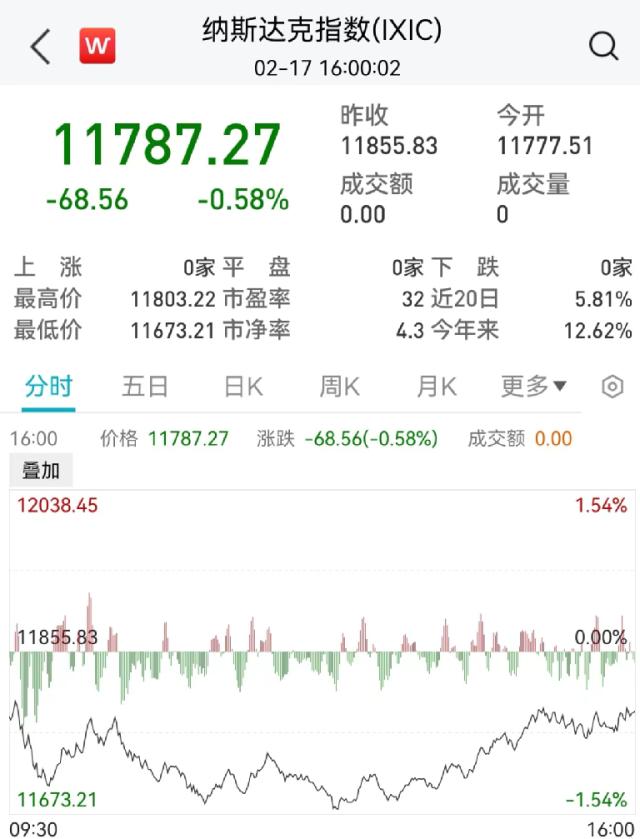The image size is (640, 839).
Task: Open the chart settings hexagon icon
Action: tap(613, 387)
